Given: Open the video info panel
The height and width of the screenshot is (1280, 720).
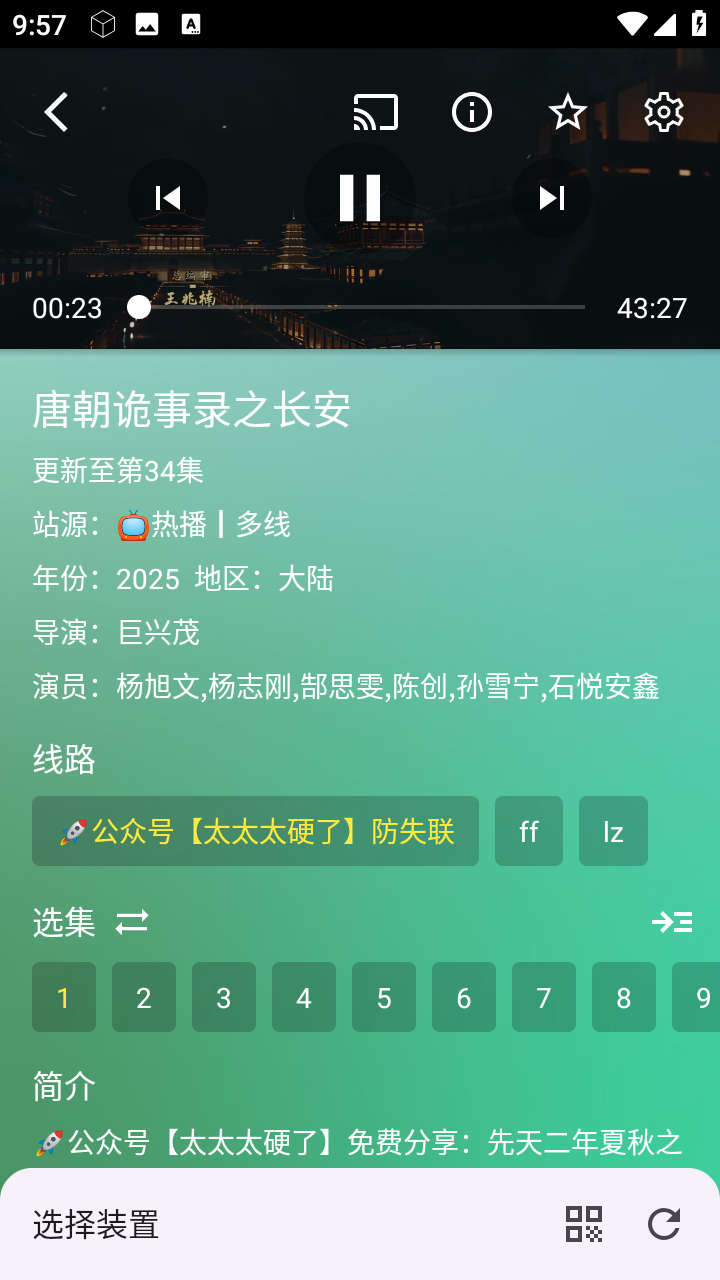Looking at the screenshot, I should coord(471,112).
